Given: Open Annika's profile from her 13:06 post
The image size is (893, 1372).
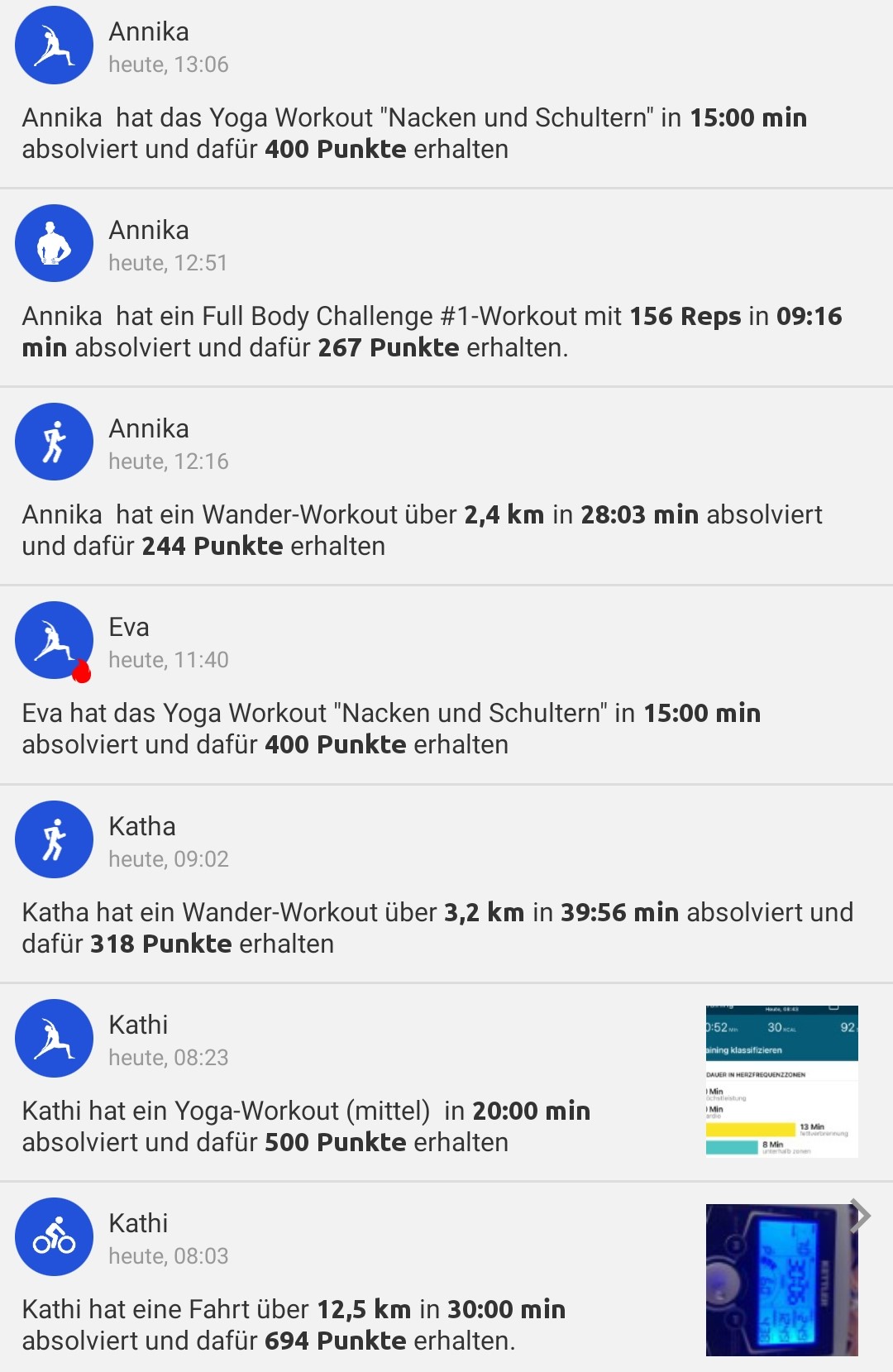Looking at the screenshot, I should (x=149, y=31).
